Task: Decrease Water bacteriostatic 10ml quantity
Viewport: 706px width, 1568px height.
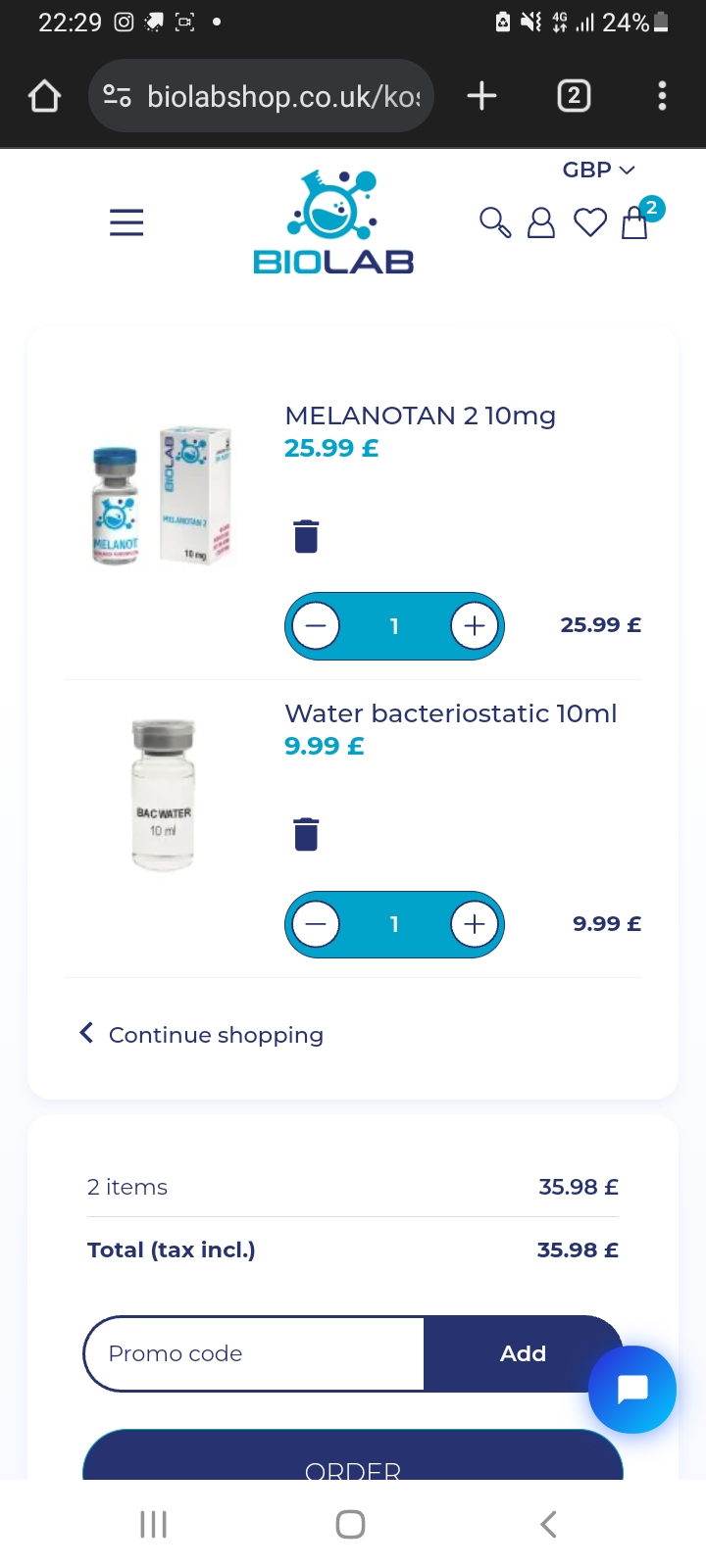Action: point(317,924)
